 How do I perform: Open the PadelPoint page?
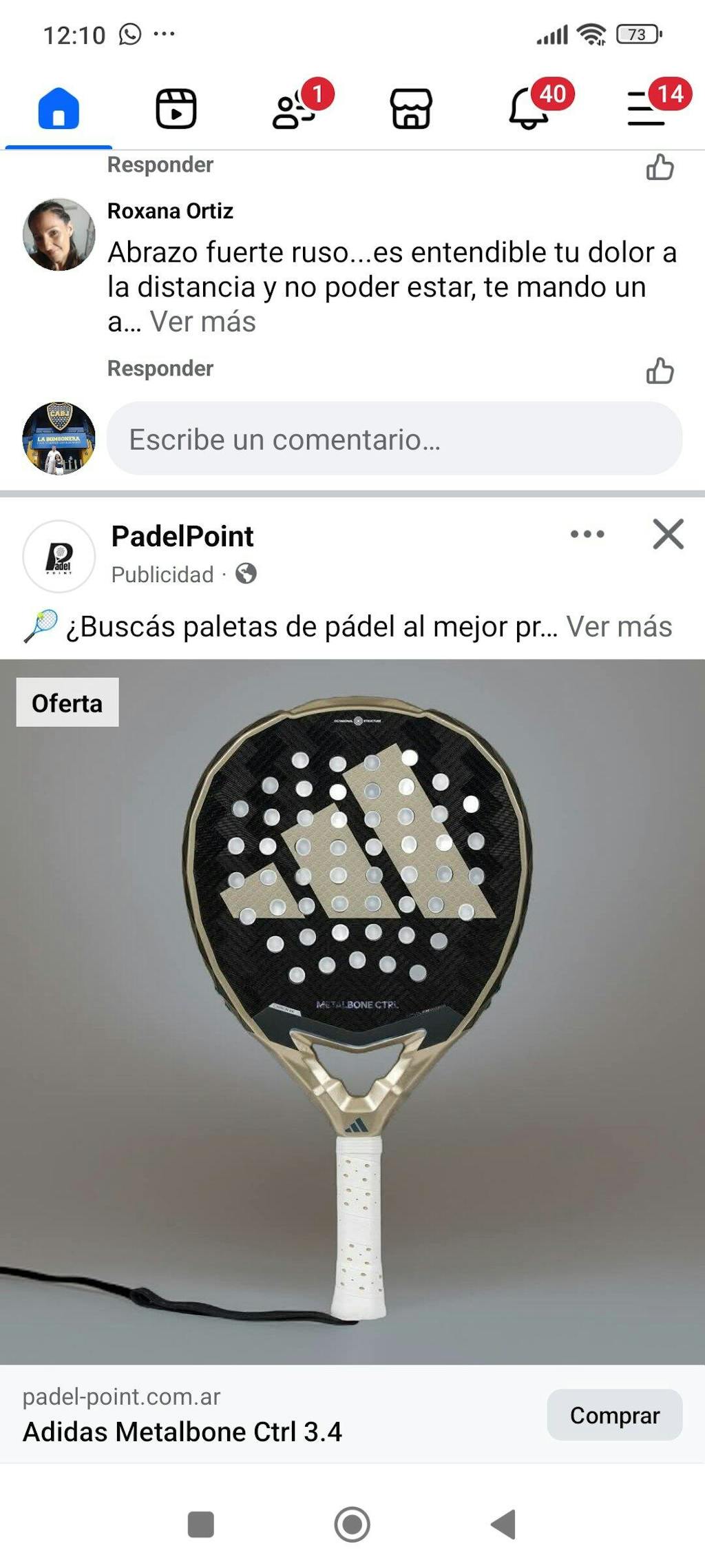pos(182,536)
